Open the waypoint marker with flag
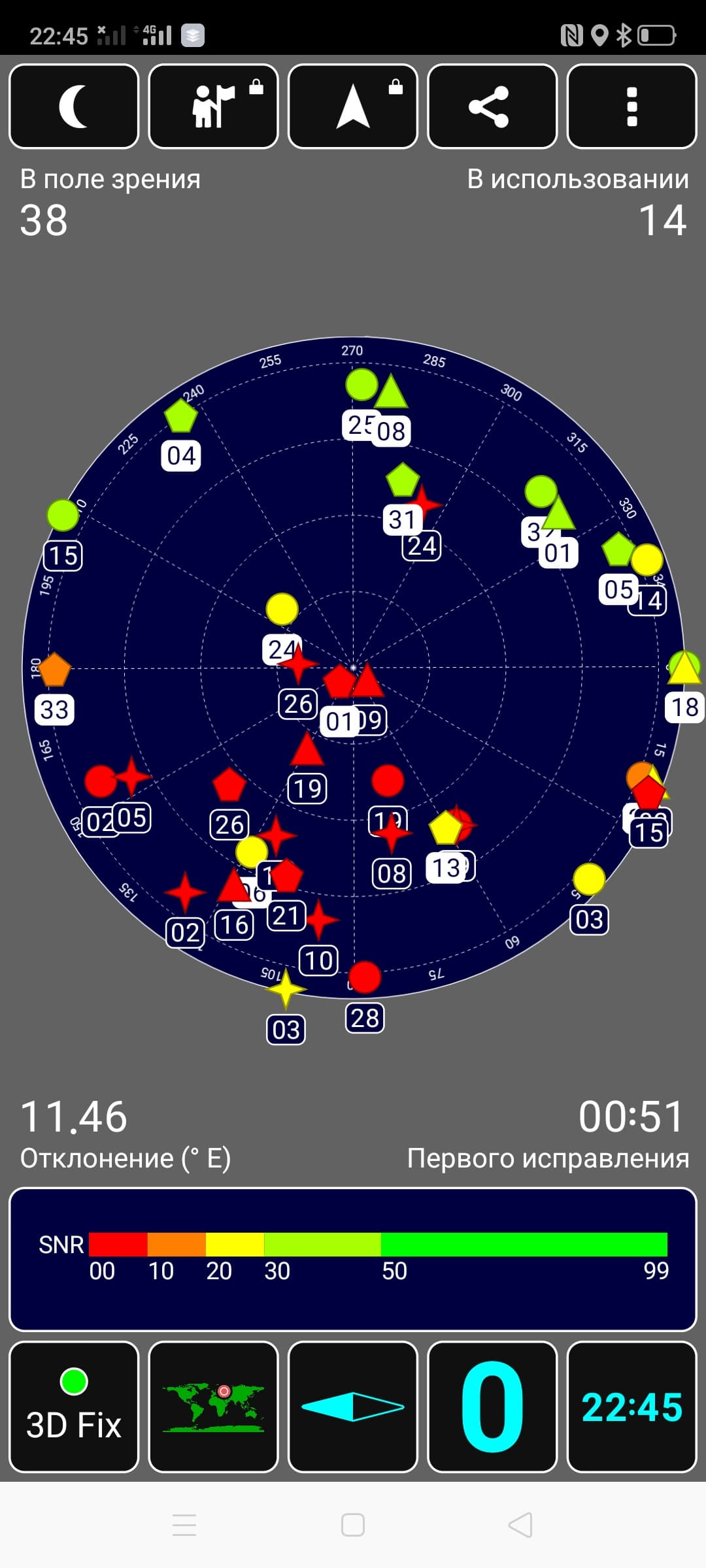Image resolution: width=706 pixels, height=1568 pixels. click(x=213, y=106)
